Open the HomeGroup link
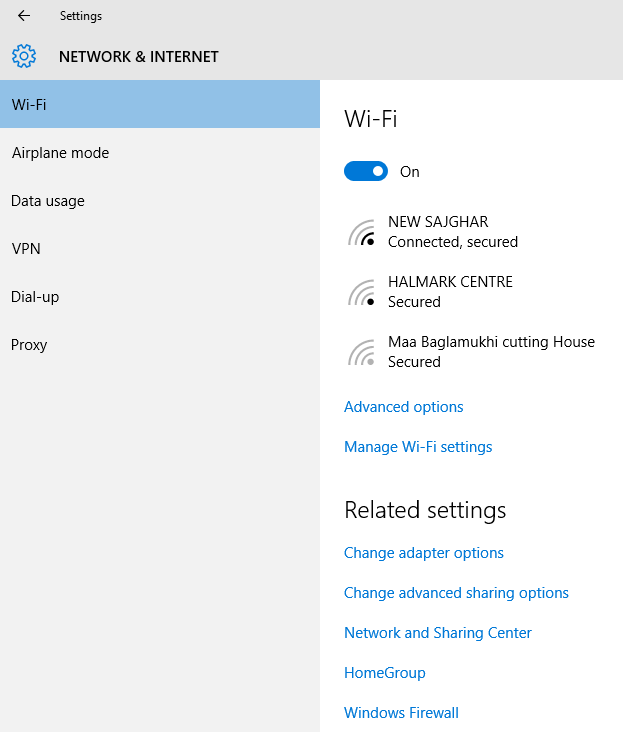Image resolution: width=623 pixels, height=732 pixels. click(x=385, y=673)
